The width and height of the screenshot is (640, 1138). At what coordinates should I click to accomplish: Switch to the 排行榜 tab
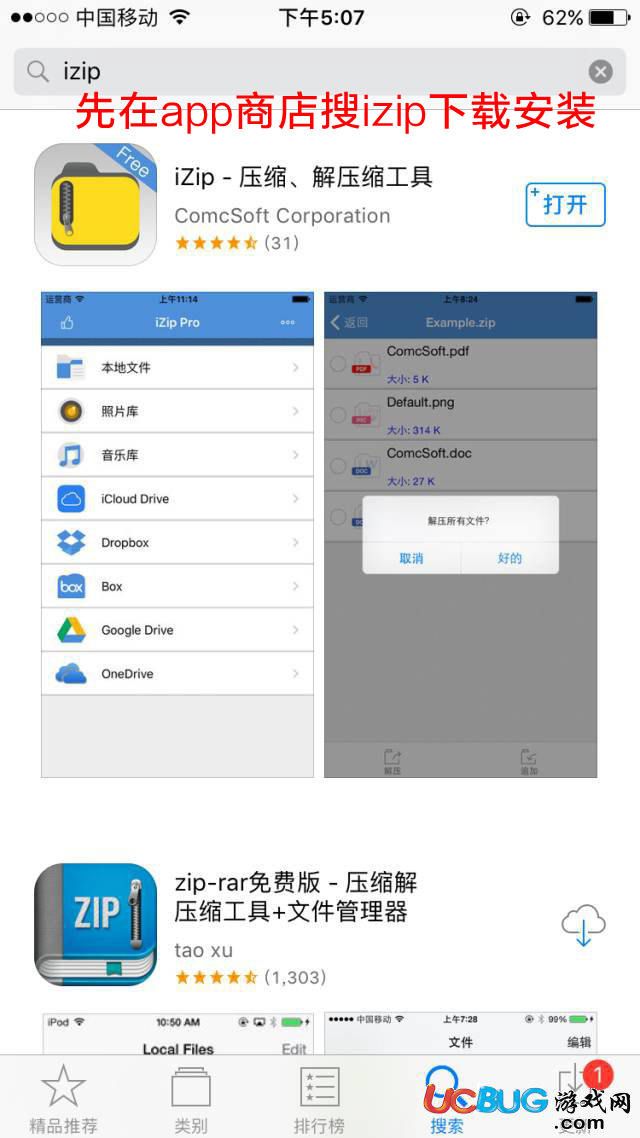click(x=319, y=1098)
